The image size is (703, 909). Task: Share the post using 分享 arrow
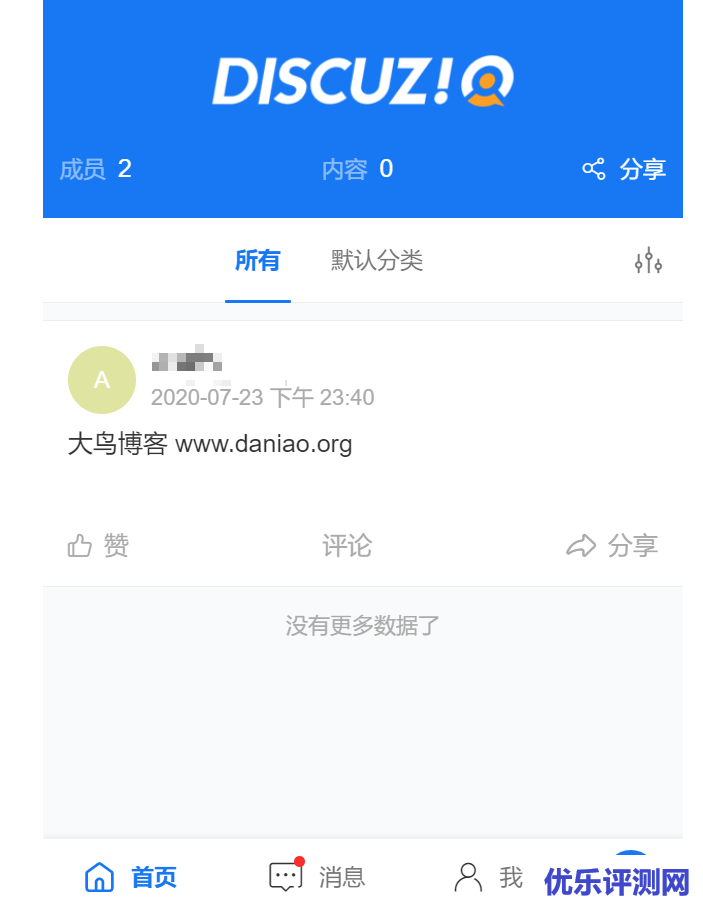click(x=612, y=545)
